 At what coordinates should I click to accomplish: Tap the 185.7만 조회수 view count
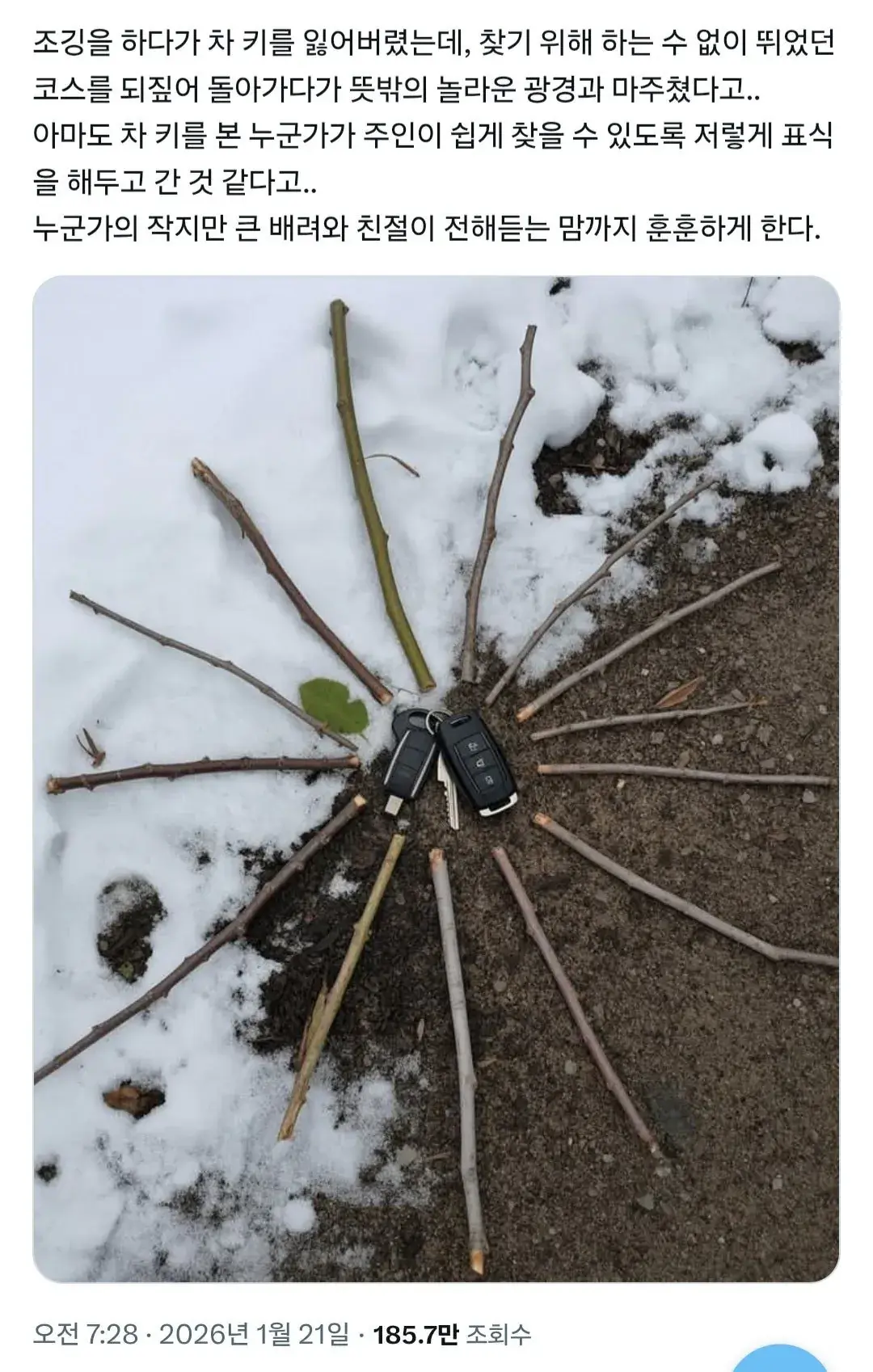coord(452,1334)
